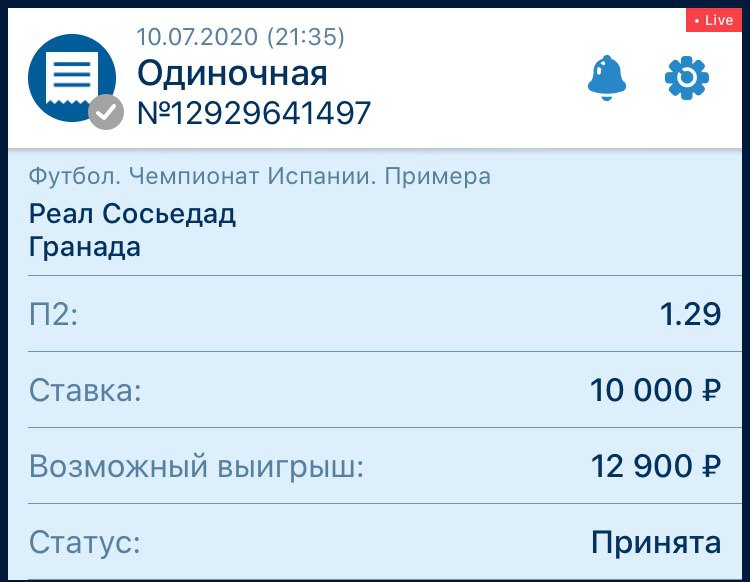Open the Реал Сосьедад – Гранада match
The image size is (750, 582).
133,230
